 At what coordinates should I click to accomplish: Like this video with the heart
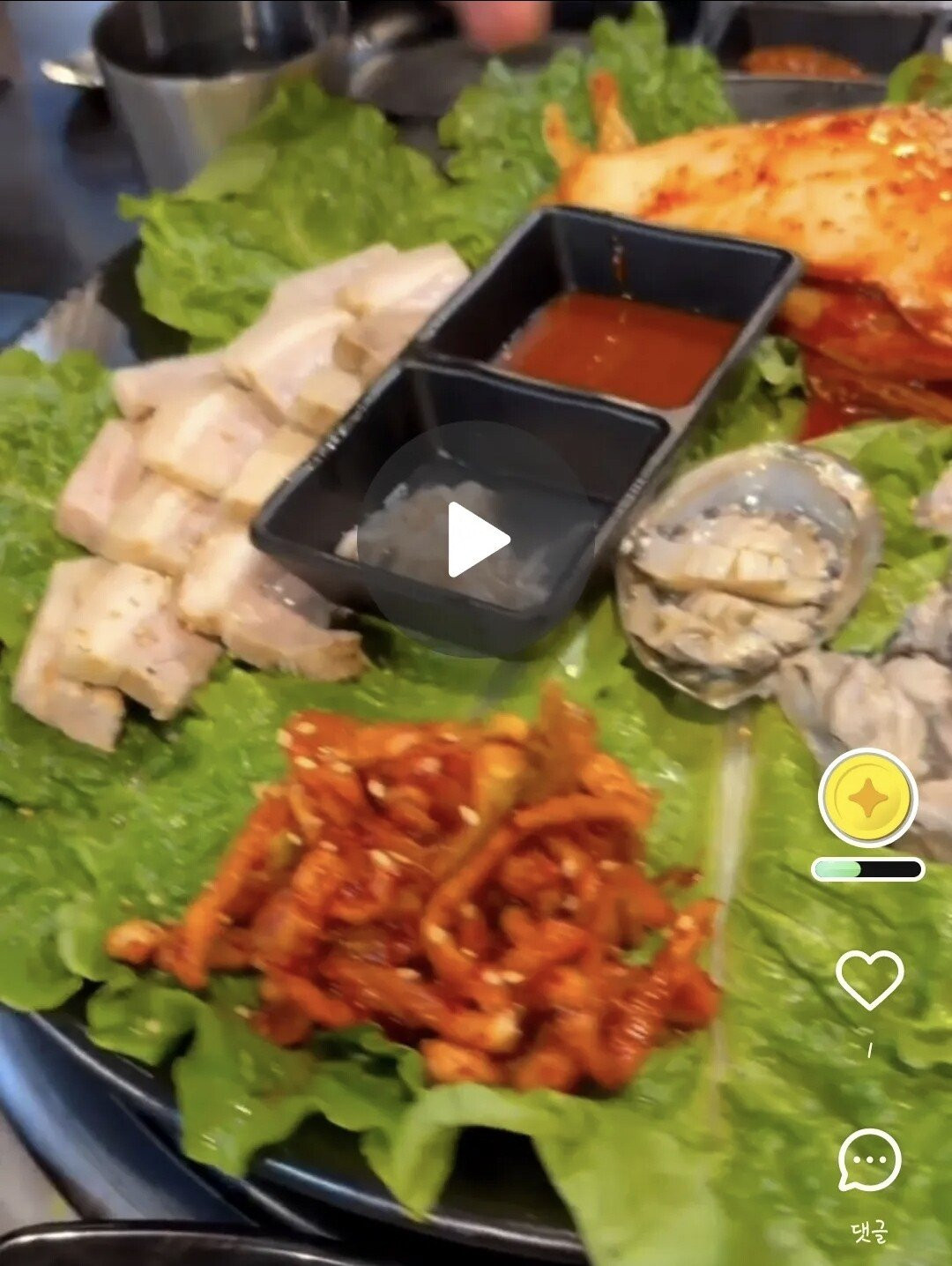tap(869, 980)
